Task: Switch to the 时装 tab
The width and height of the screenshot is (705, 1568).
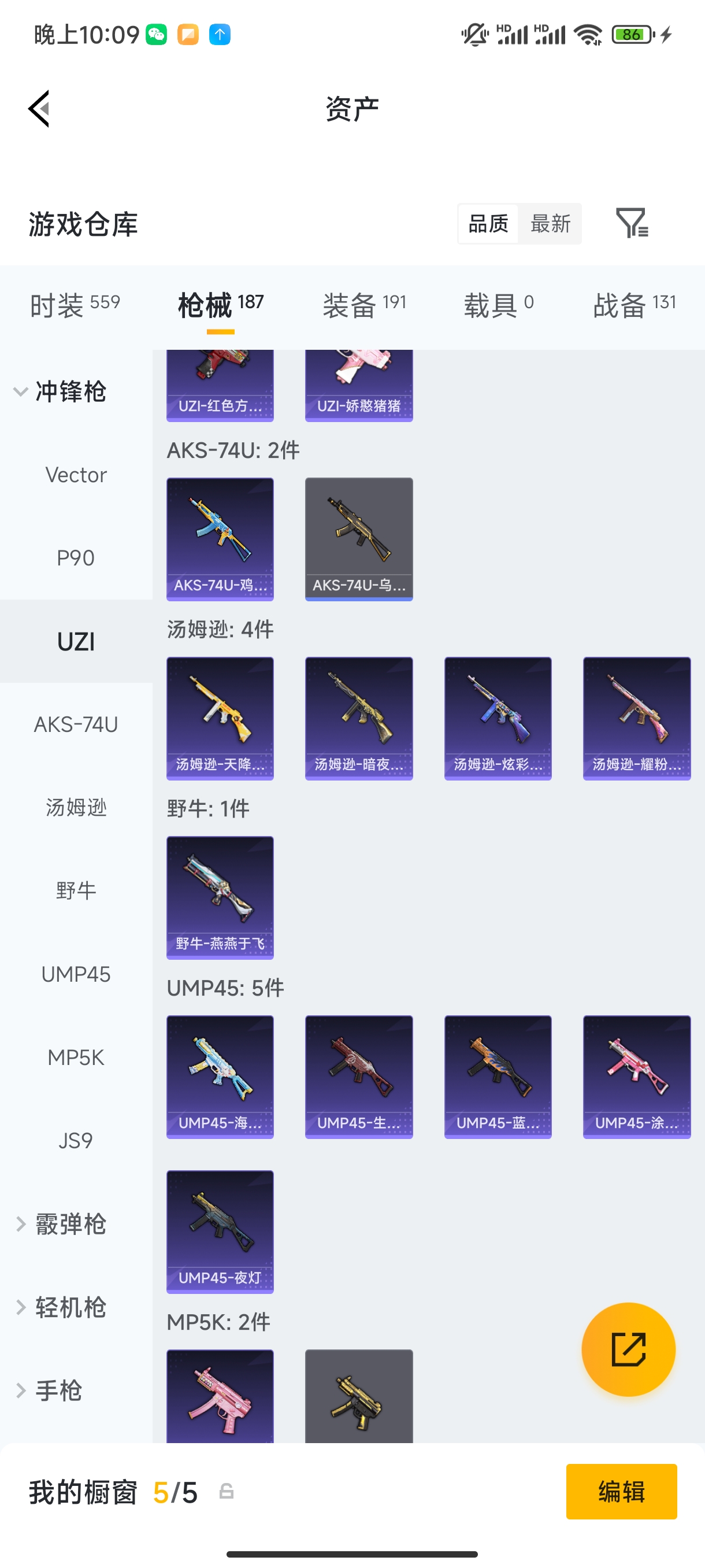Action: click(x=74, y=304)
